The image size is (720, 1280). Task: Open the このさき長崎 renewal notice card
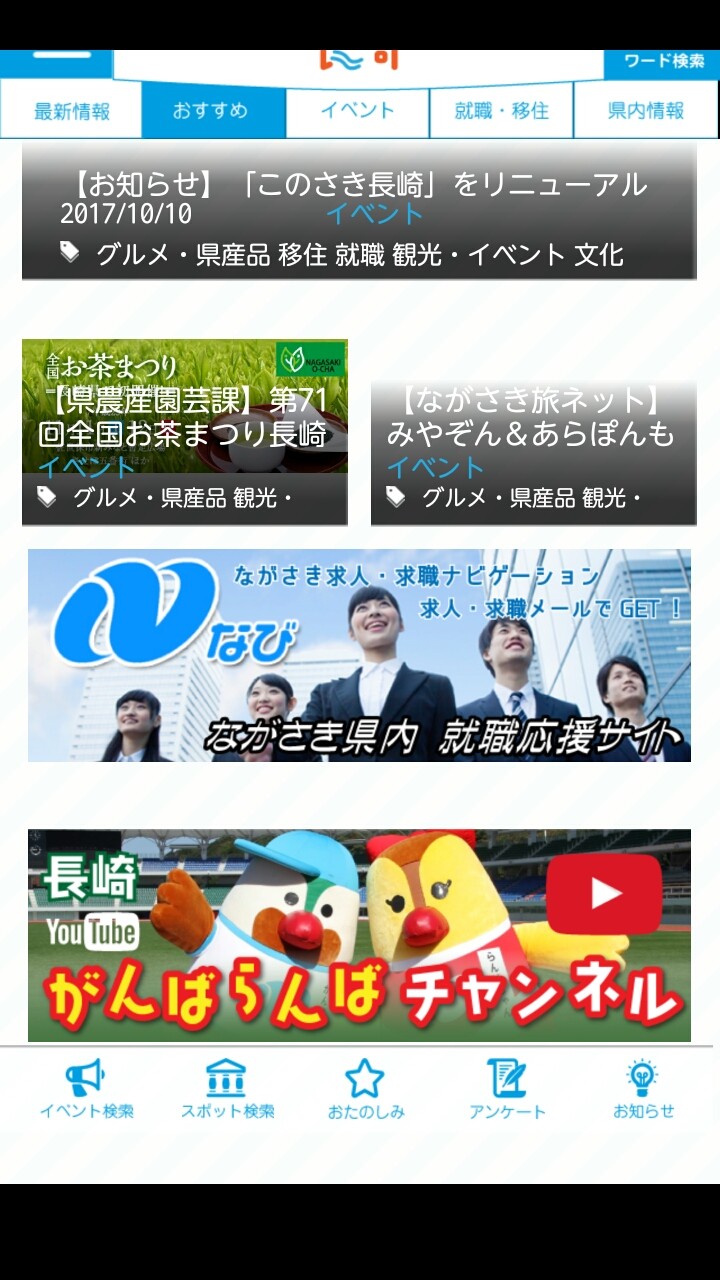point(359,212)
